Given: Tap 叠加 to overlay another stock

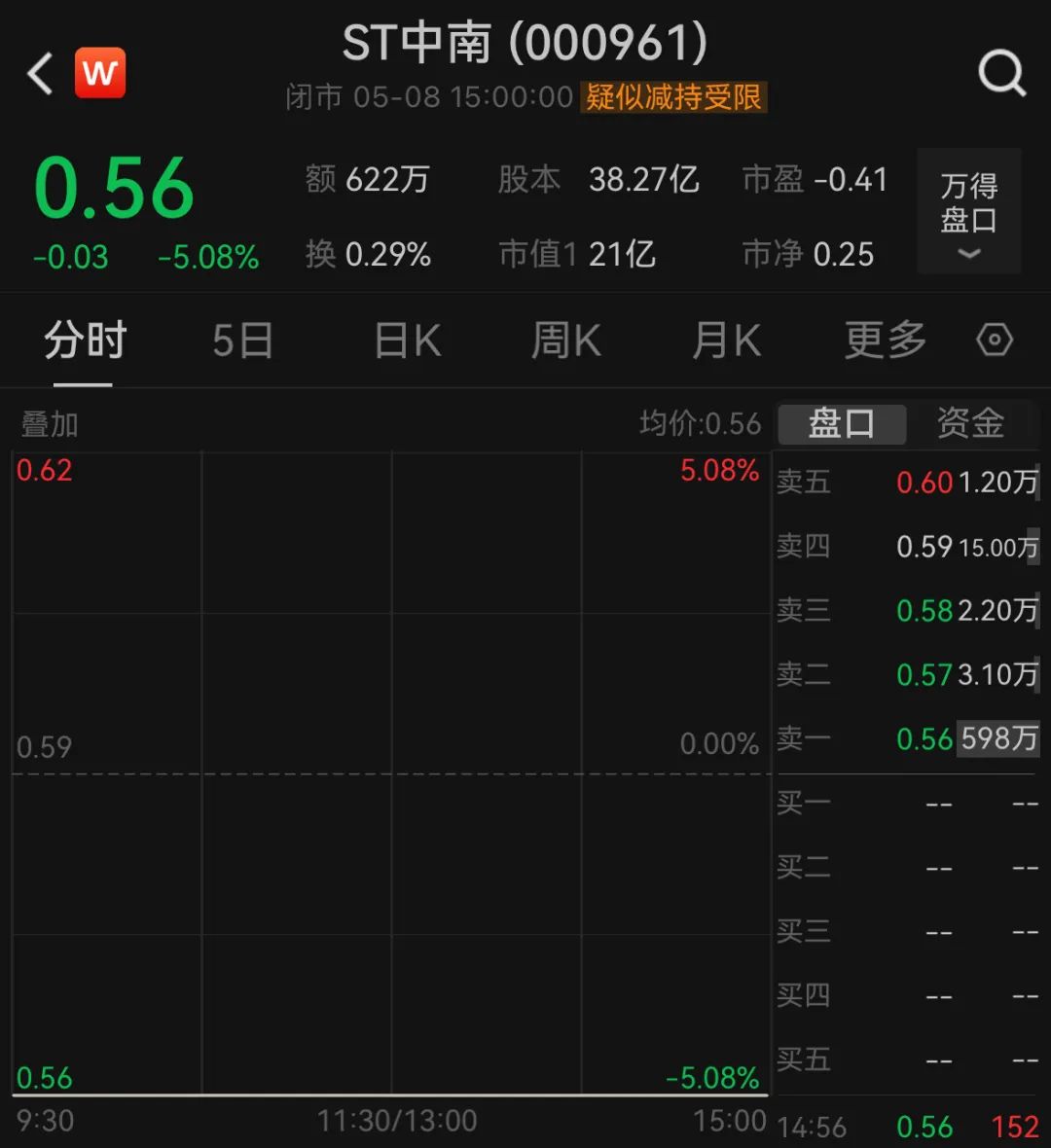Looking at the screenshot, I should (x=50, y=424).
